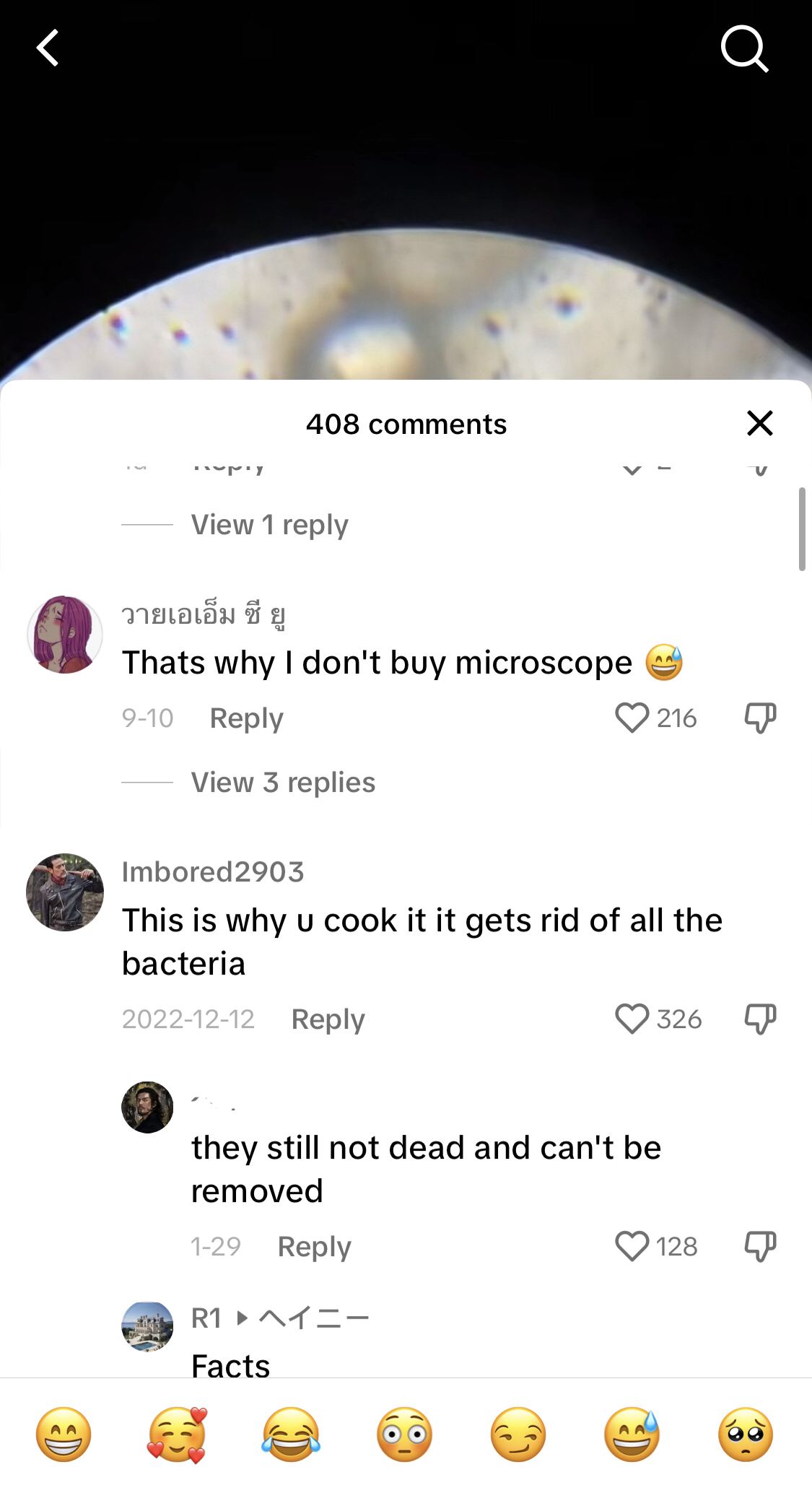Dislike the microscope comment

pyautogui.click(x=759, y=718)
